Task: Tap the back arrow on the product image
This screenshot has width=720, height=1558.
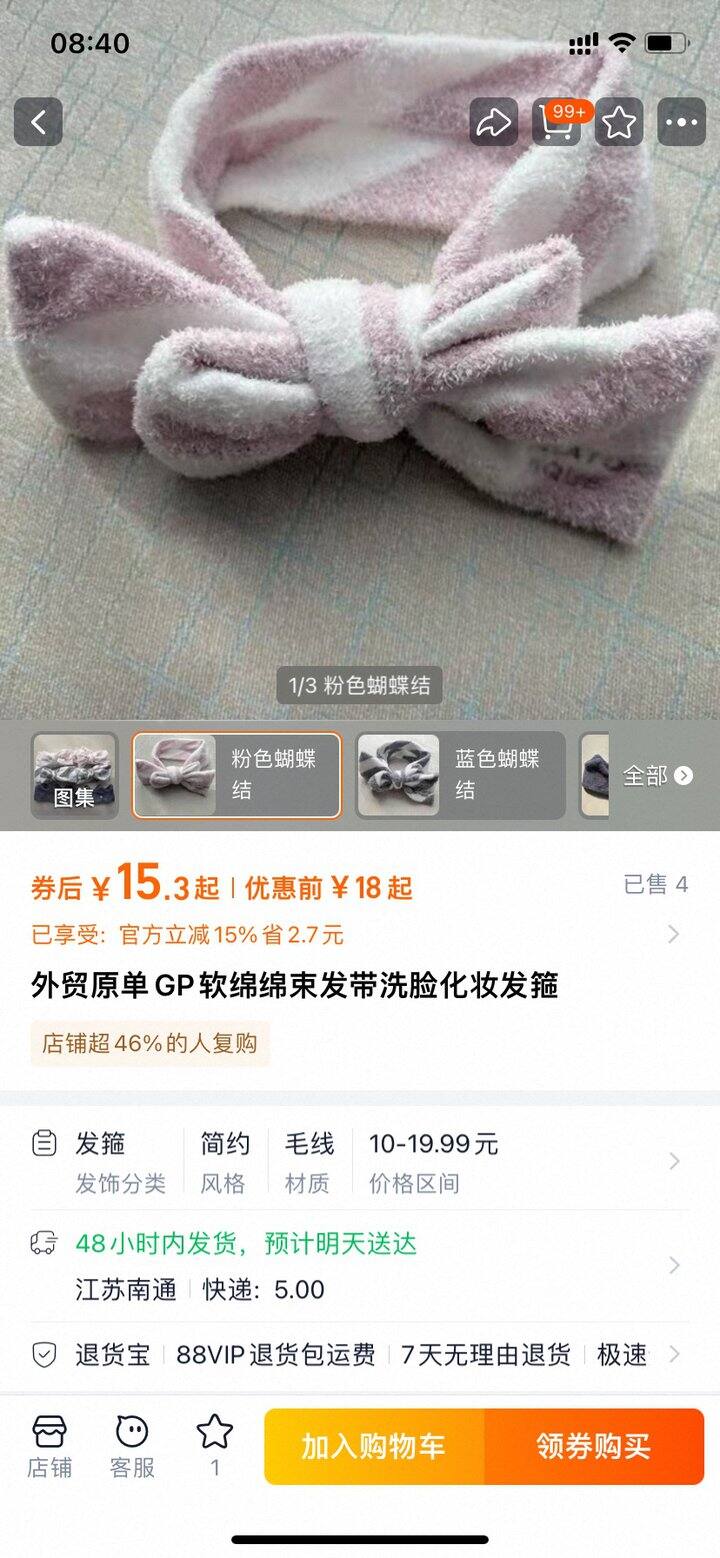Action: (37, 121)
